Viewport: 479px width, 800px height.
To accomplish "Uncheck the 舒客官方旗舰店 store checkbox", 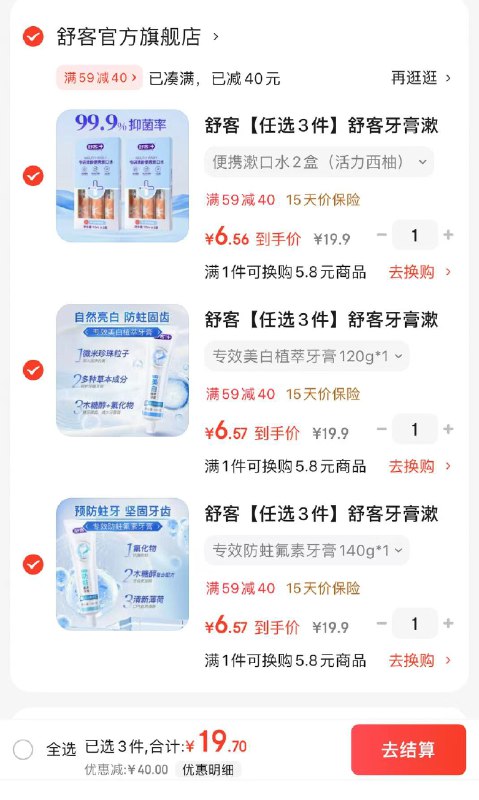I will (33, 37).
